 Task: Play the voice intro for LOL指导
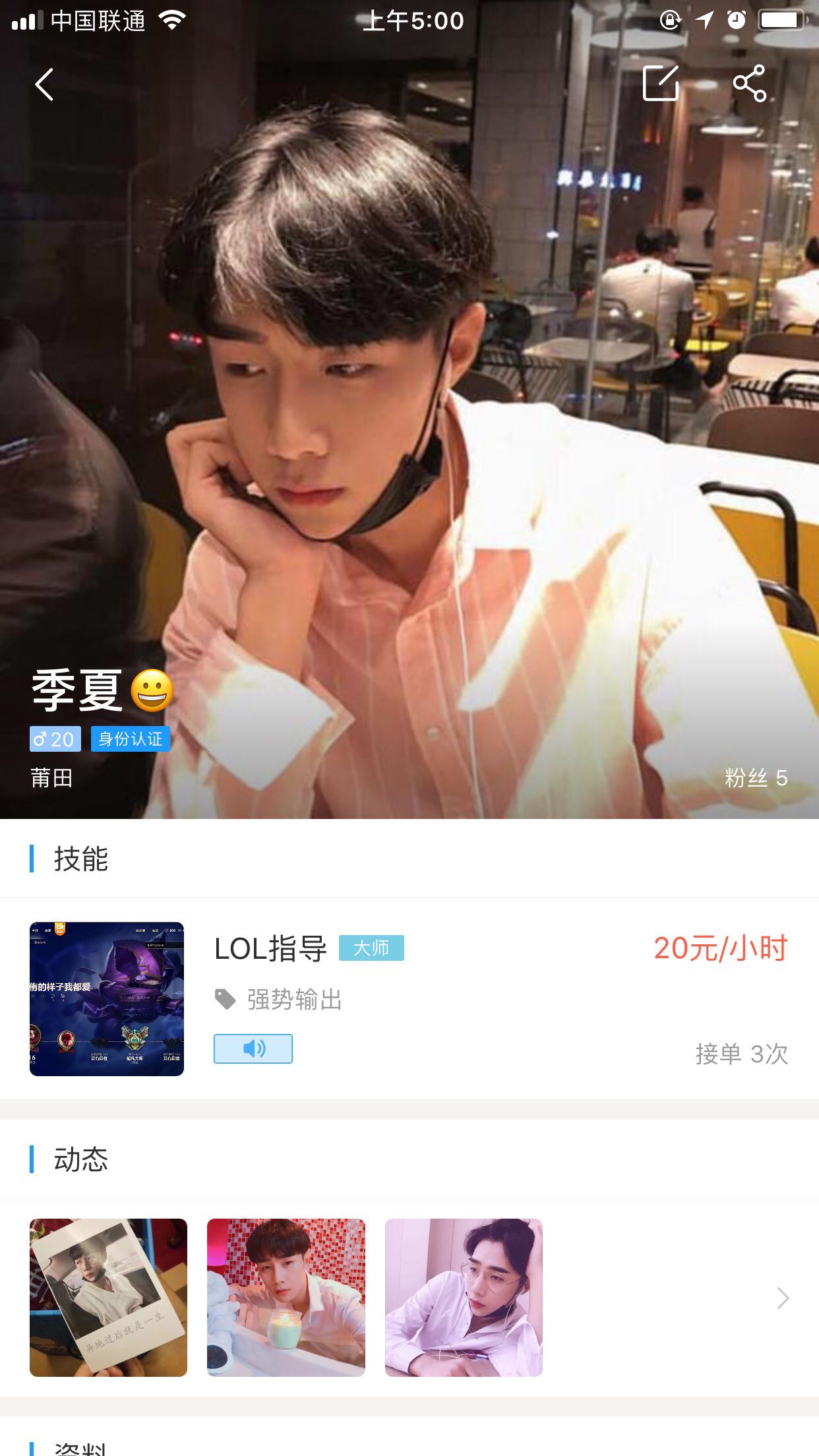253,1048
